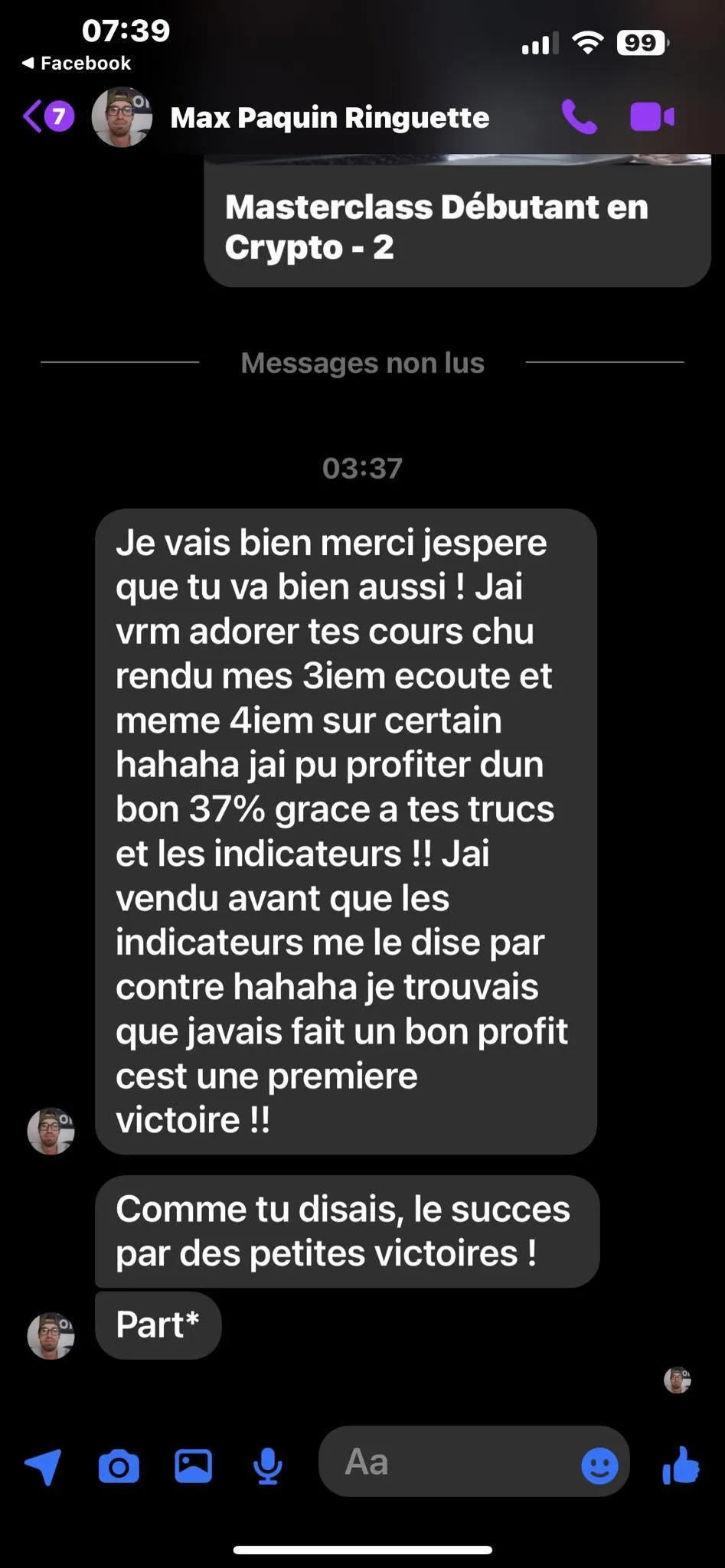Open the Masterclass Débutant en Crypto link card
This screenshot has height=1568, width=725.
[x=456, y=227]
